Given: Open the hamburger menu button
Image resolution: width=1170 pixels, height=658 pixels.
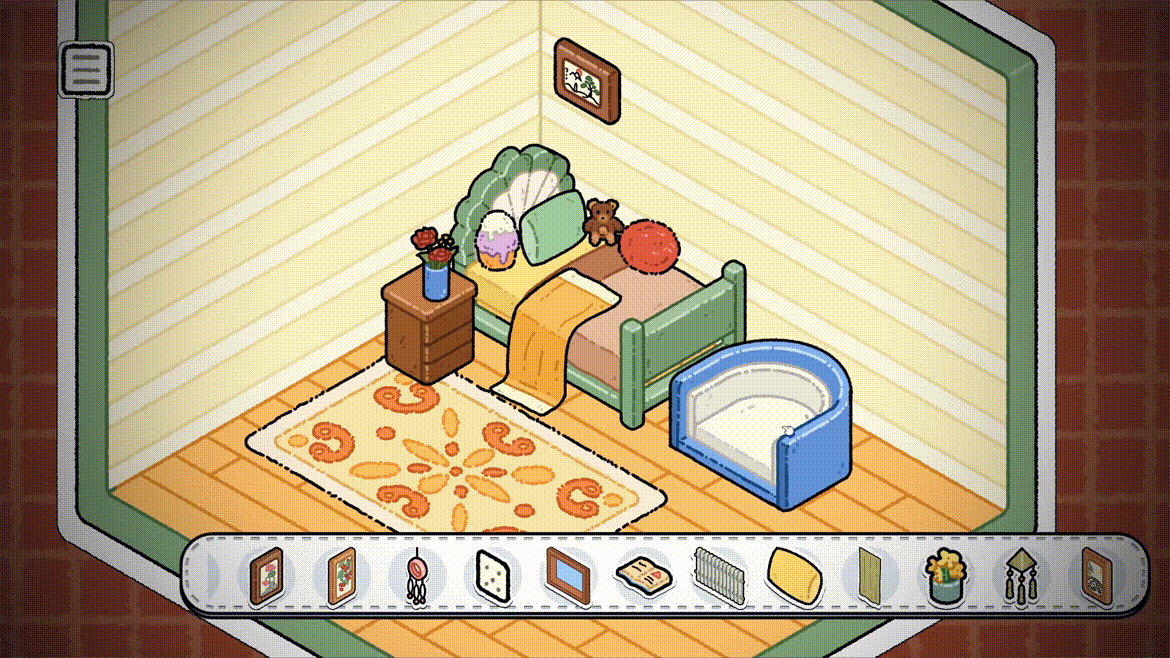Looking at the screenshot, I should click(x=86, y=70).
